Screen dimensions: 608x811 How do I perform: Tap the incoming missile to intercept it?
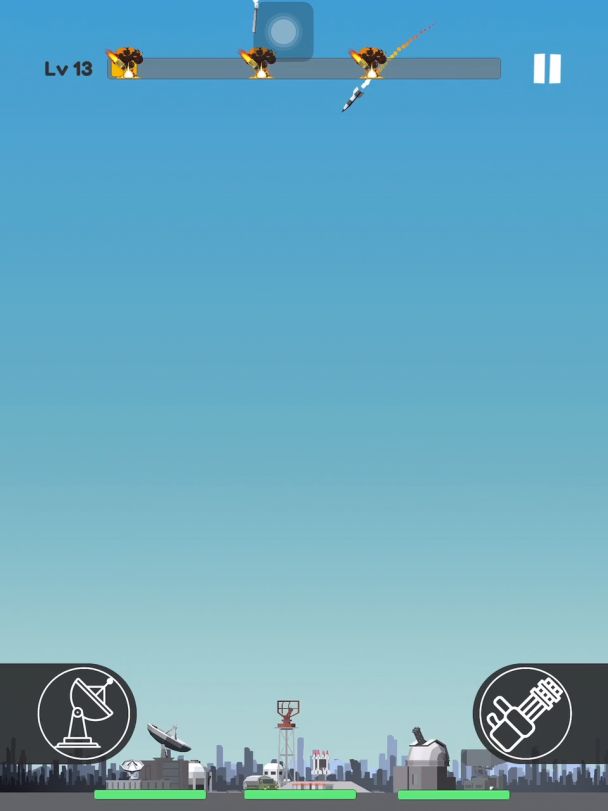click(353, 99)
